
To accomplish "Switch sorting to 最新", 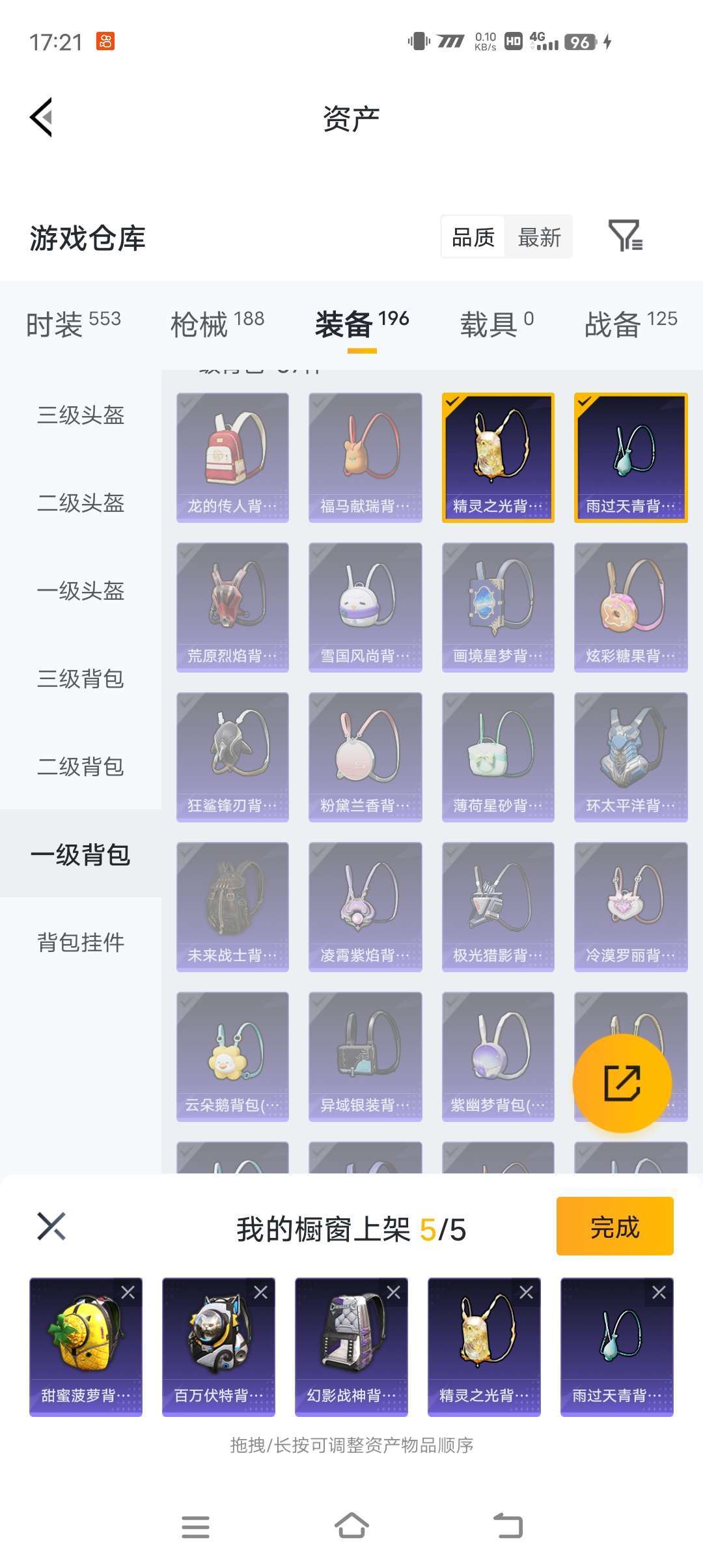I will [540, 238].
